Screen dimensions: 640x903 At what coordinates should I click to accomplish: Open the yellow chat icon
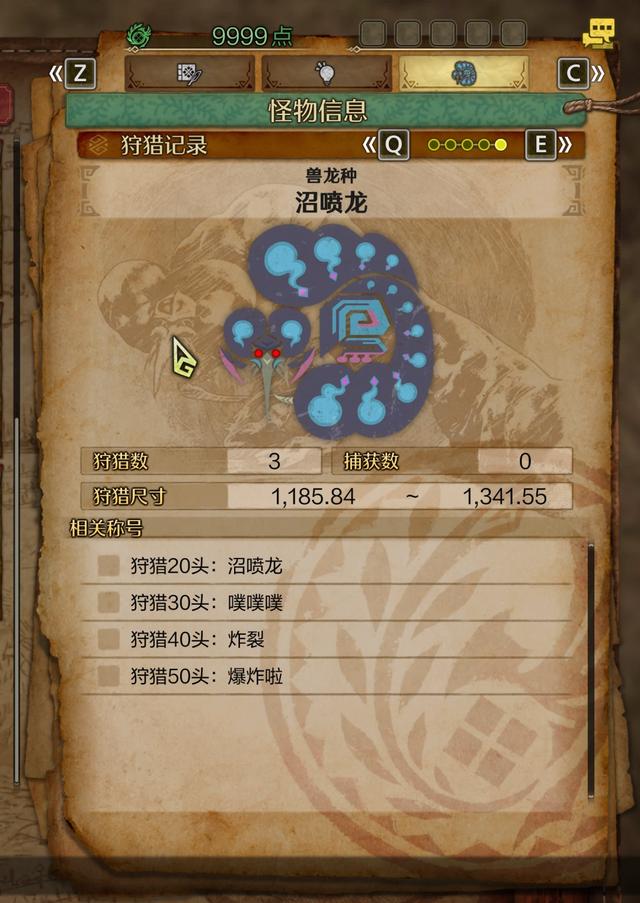coord(598,33)
